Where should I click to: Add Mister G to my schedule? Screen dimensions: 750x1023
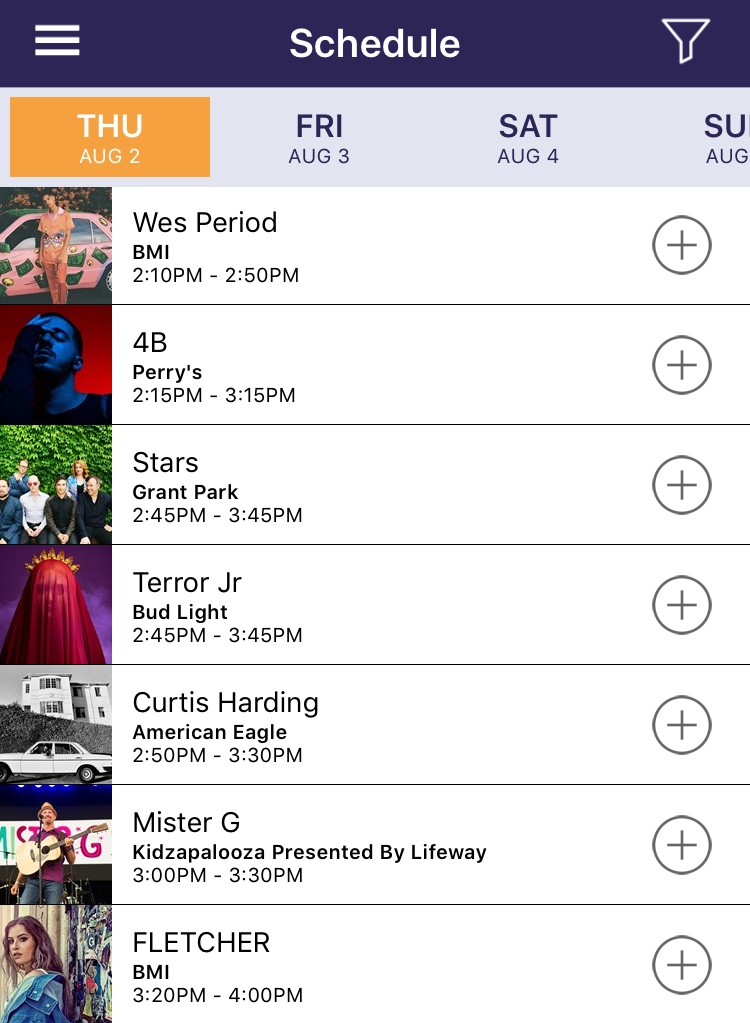pyautogui.click(x=682, y=845)
